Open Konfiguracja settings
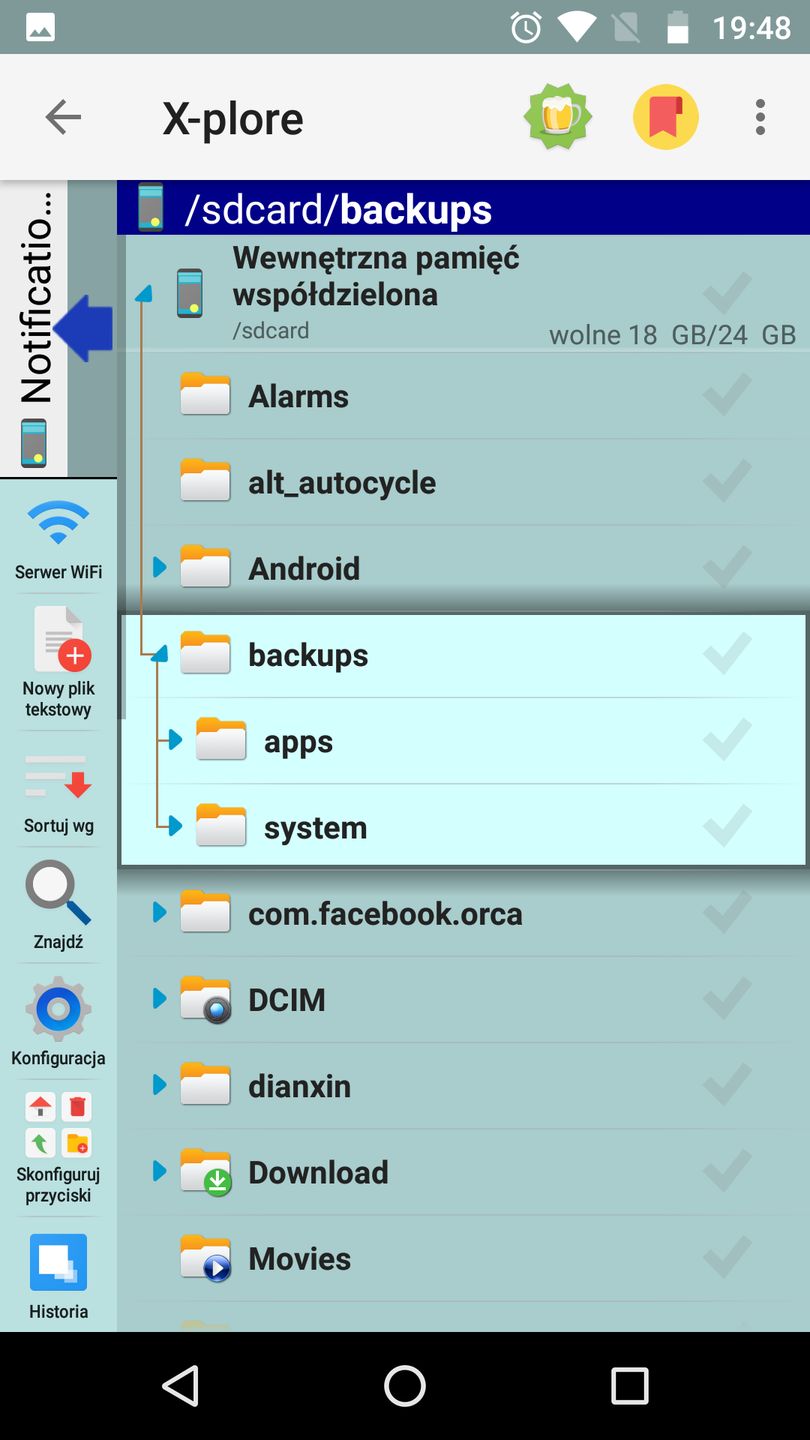 click(x=58, y=1020)
